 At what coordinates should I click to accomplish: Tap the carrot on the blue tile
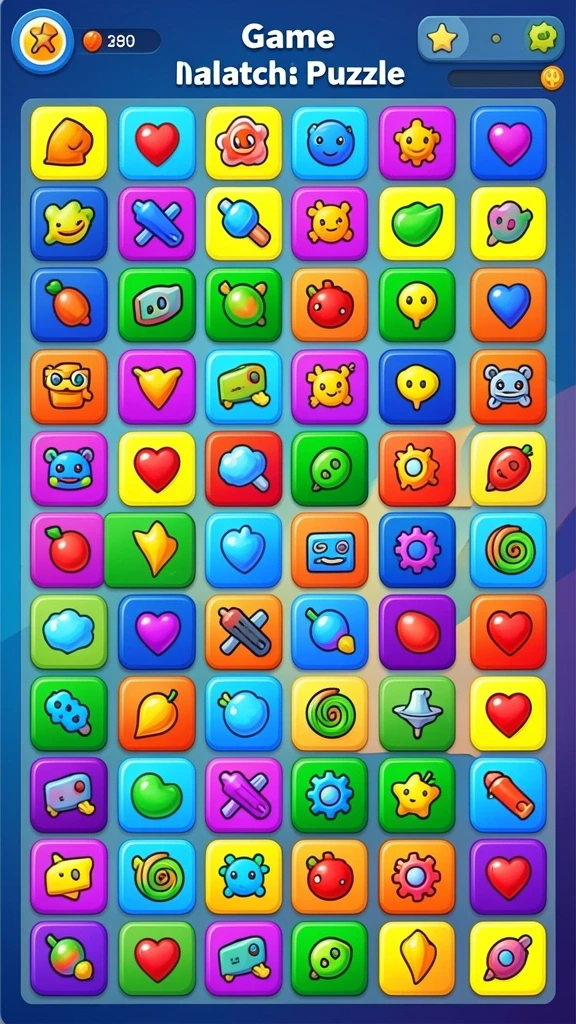pyautogui.click(x=69, y=305)
